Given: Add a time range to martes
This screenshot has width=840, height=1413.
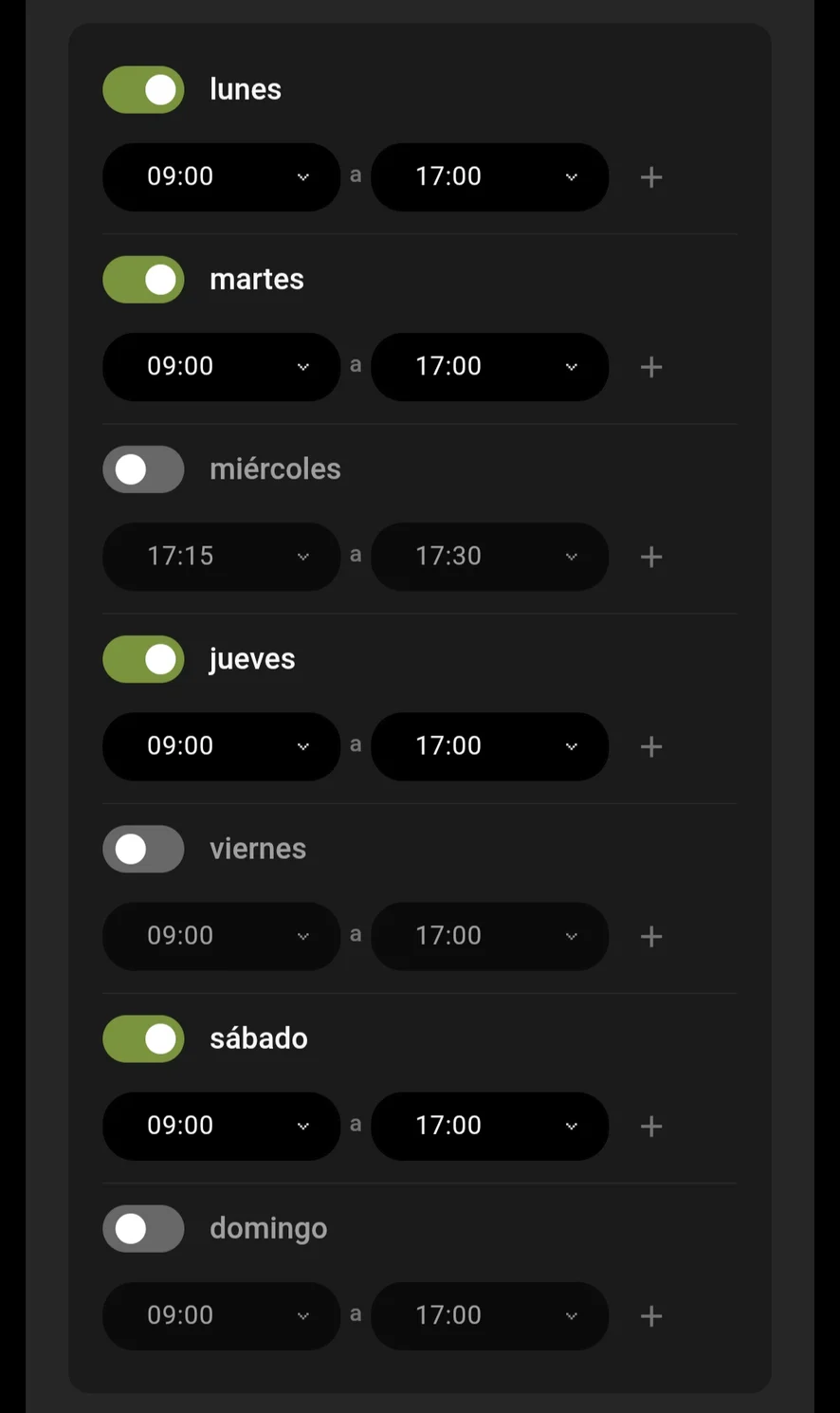Looking at the screenshot, I should click(x=651, y=367).
